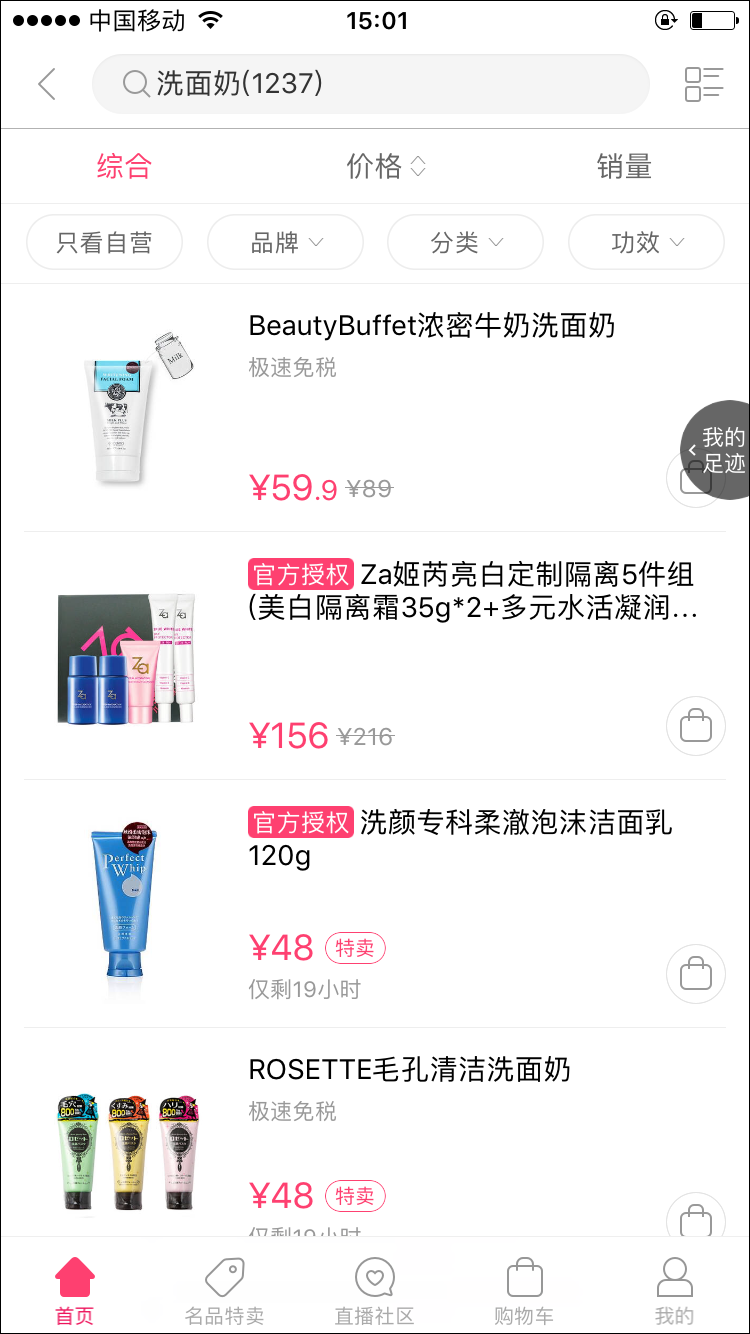Sort results by 价格

coord(385,166)
